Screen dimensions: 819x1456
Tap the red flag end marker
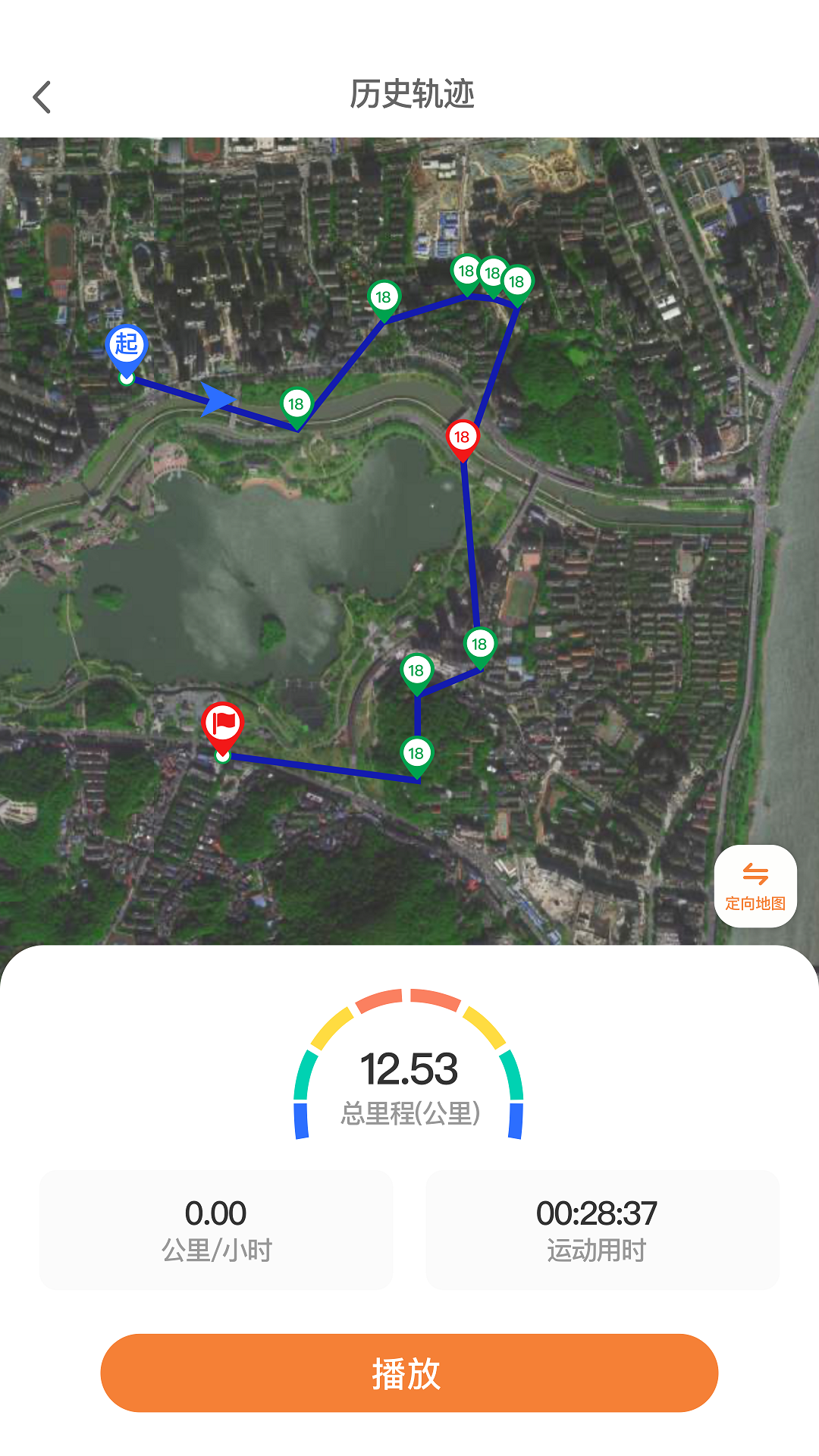[x=222, y=724]
